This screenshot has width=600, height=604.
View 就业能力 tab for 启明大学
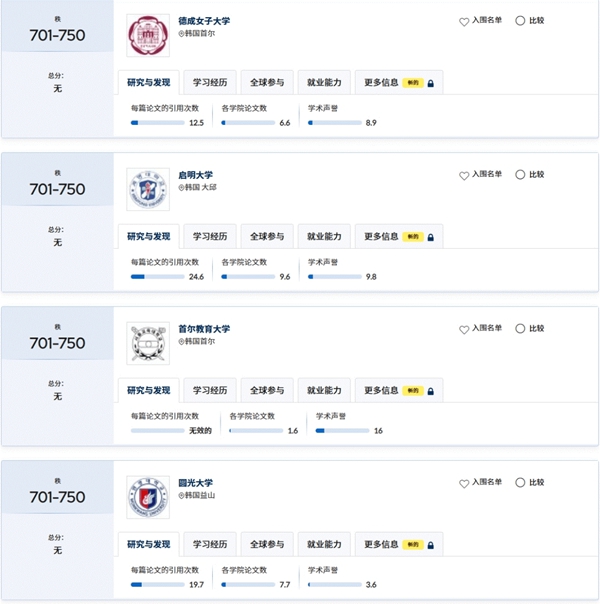(x=324, y=236)
